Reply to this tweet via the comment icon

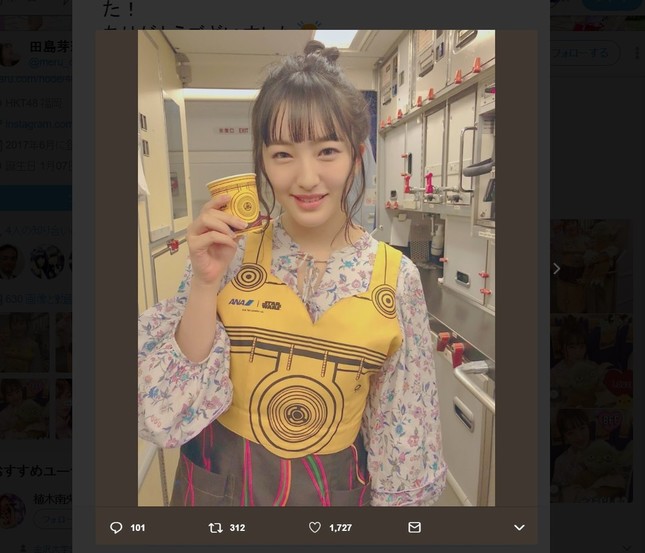pos(116,527)
